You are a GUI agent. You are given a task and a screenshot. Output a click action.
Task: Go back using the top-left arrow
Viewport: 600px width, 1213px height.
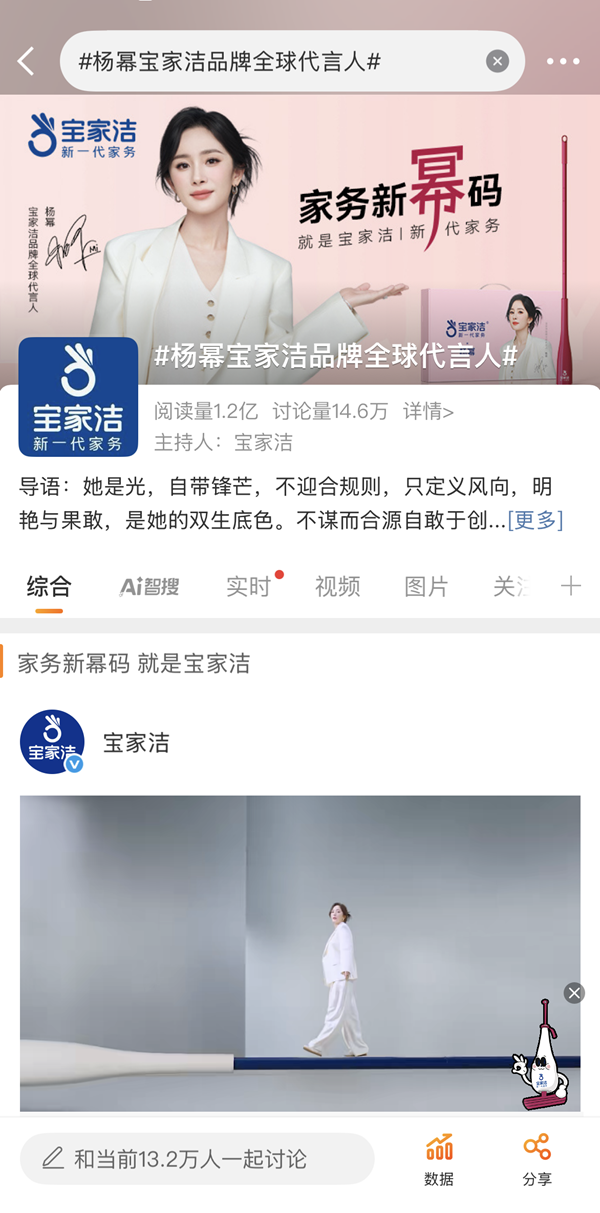pyautogui.click(x=26, y=62)
